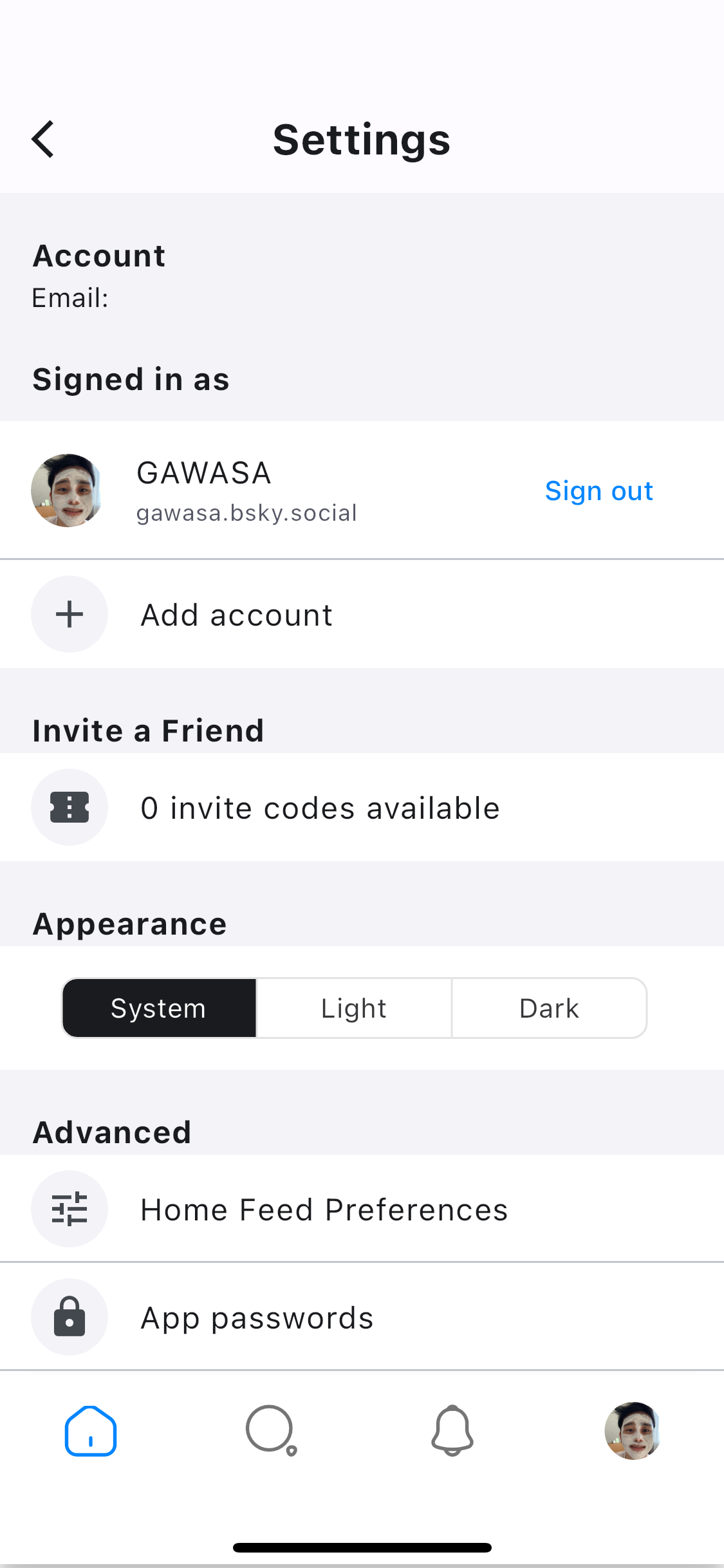Open the Invite a Friend section

pyautogui.click(x=147, y=729)
